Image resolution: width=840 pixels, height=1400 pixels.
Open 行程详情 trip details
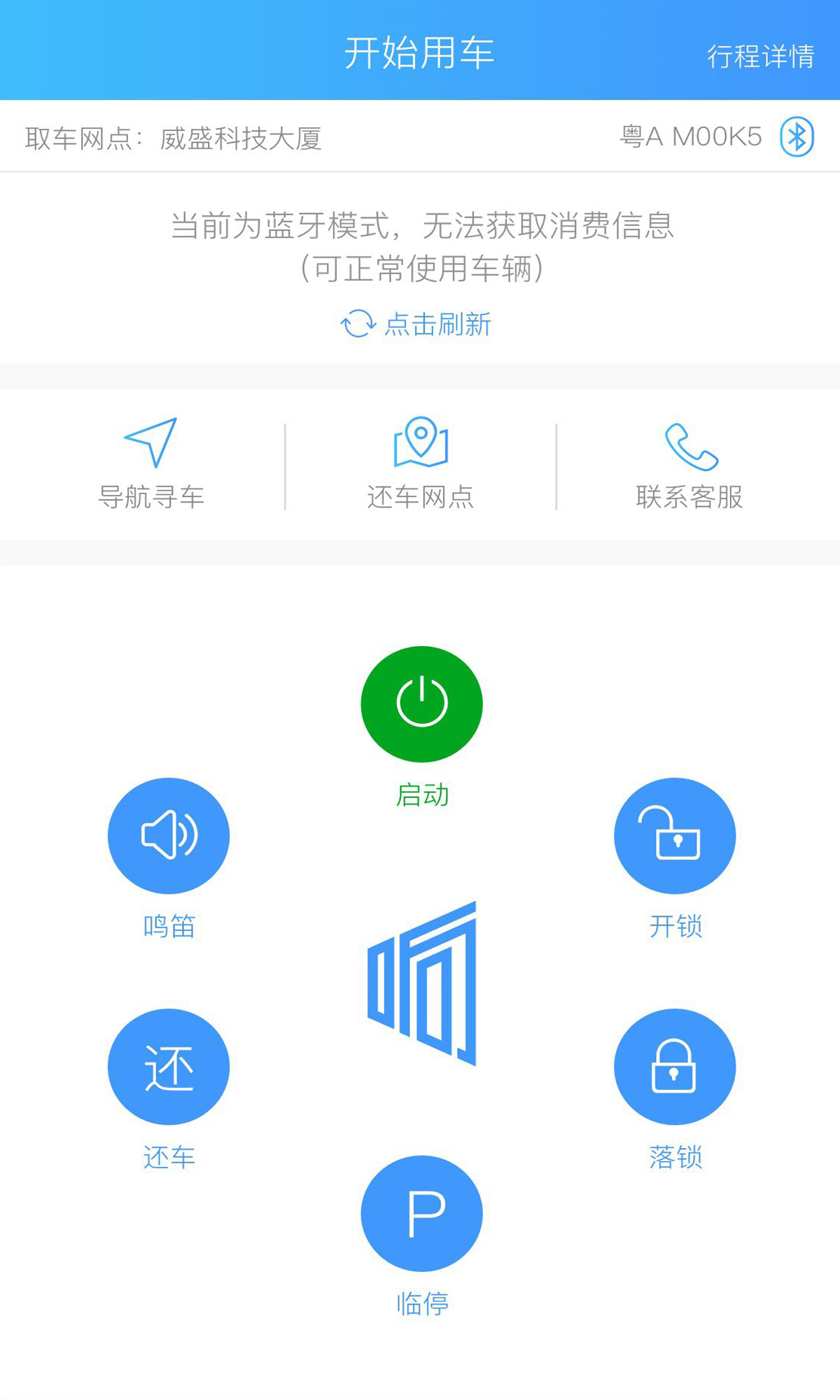[760, 56]
